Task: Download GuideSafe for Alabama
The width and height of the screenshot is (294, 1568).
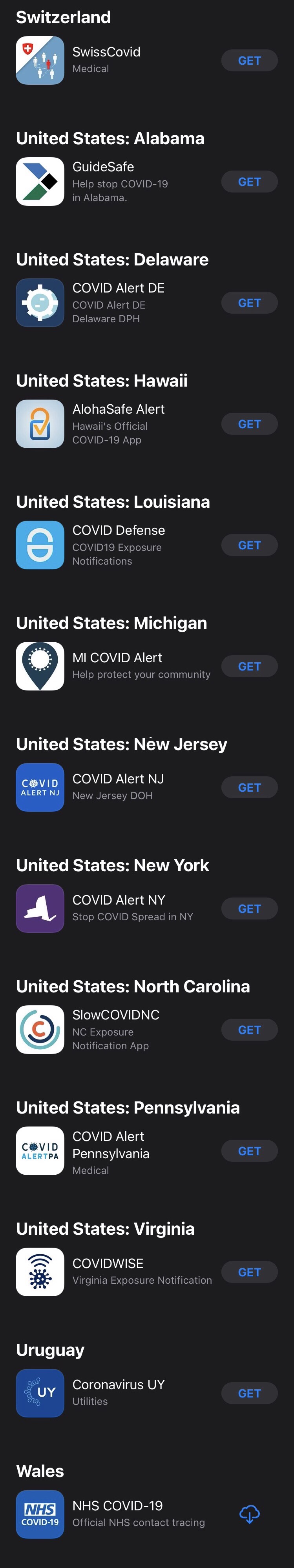Action: (x=249, y=182)
